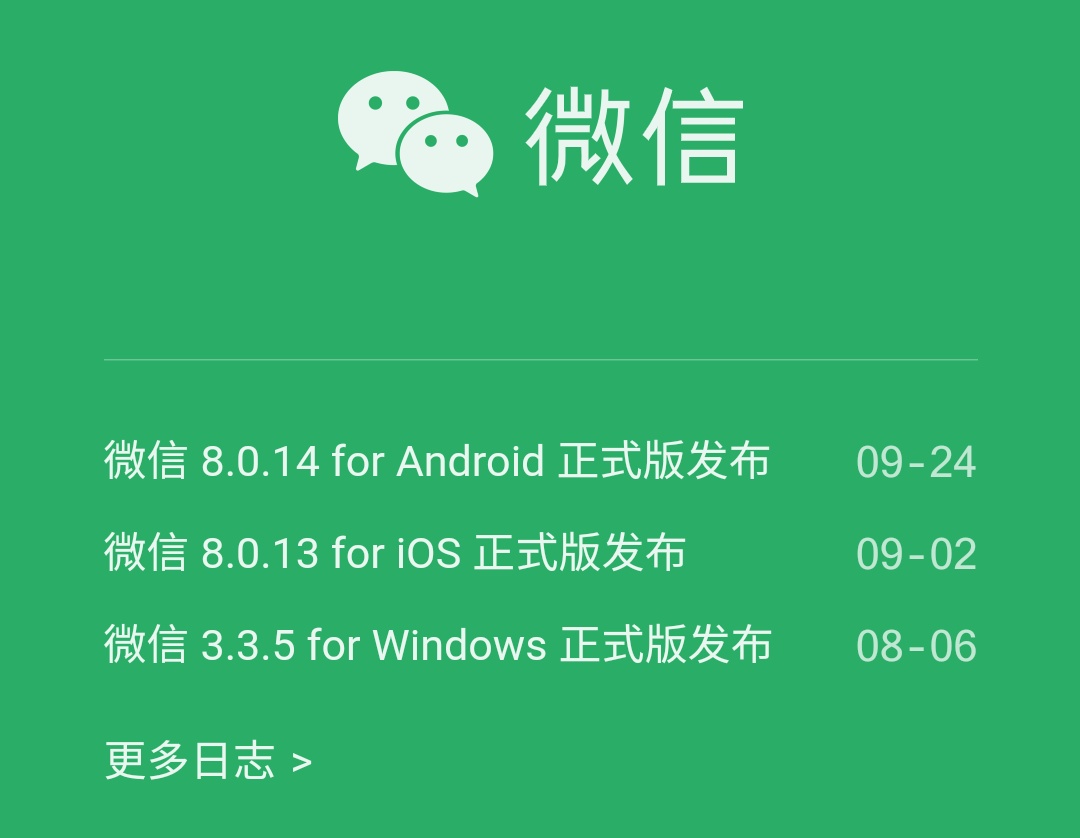Open 微信 8.0.14 for Android release note
Viewport: 1080px width, 838px height.
(x=437, y=461)
